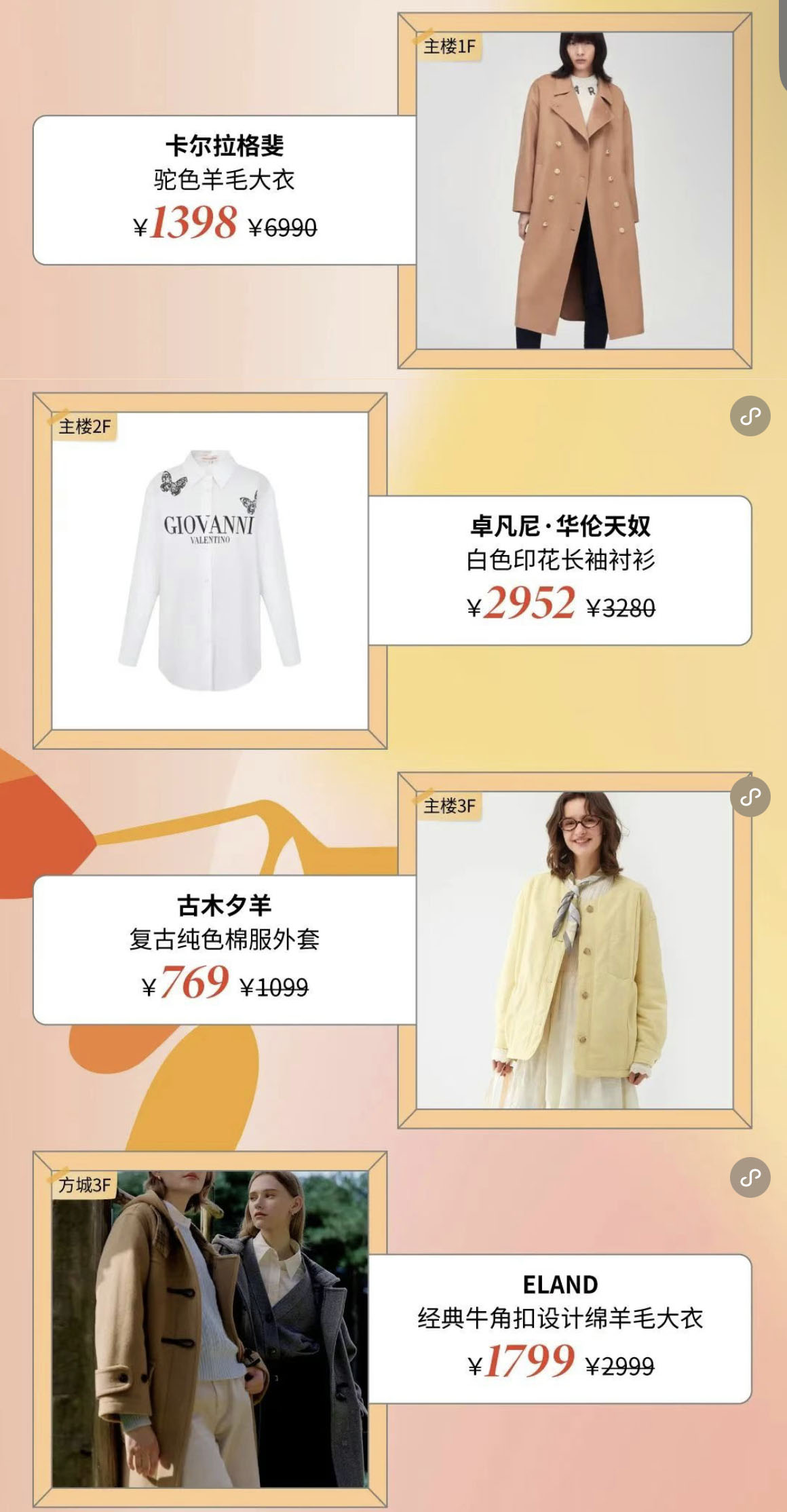787x1512 pixels.
Task: Open the link icon on the 卓凡尼·华伦天奴 shirt image
Action: point(750,416)
